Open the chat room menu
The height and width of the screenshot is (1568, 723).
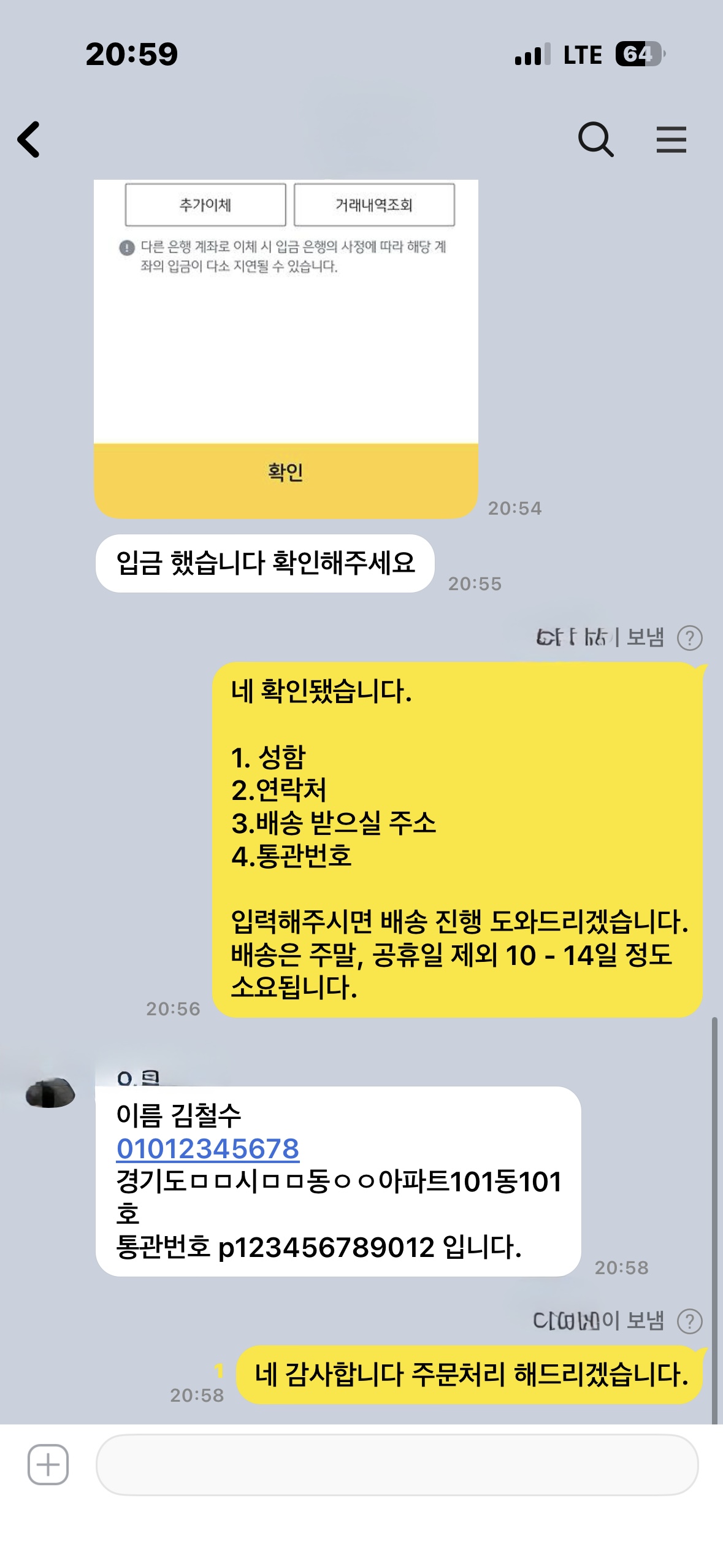[x=671, y=139]
